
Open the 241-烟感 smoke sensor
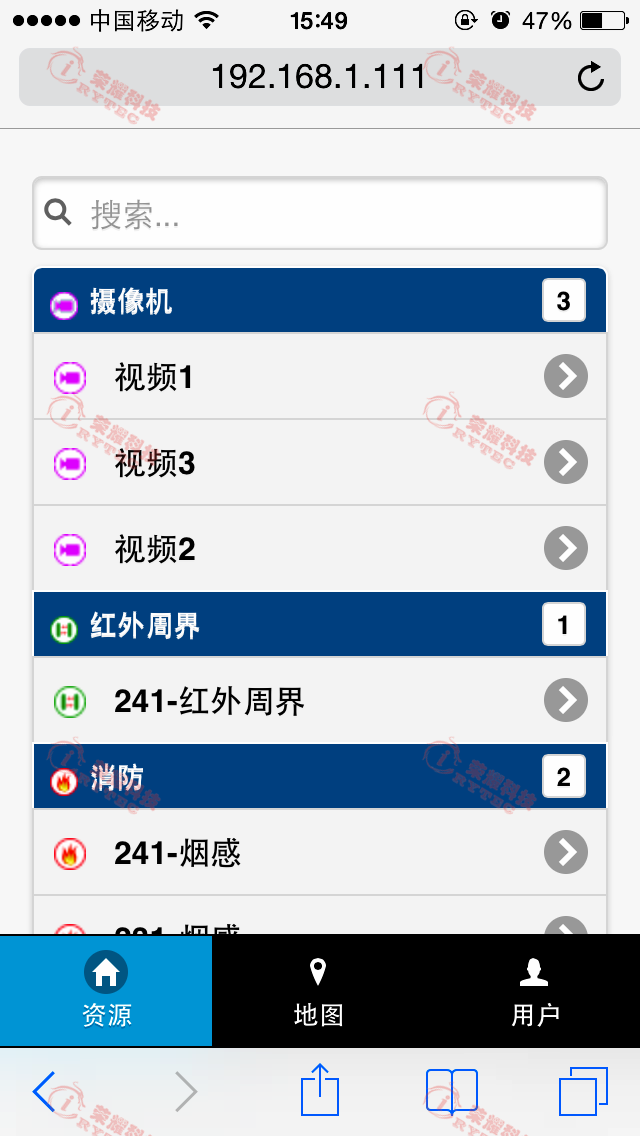[x=320, y=852]
